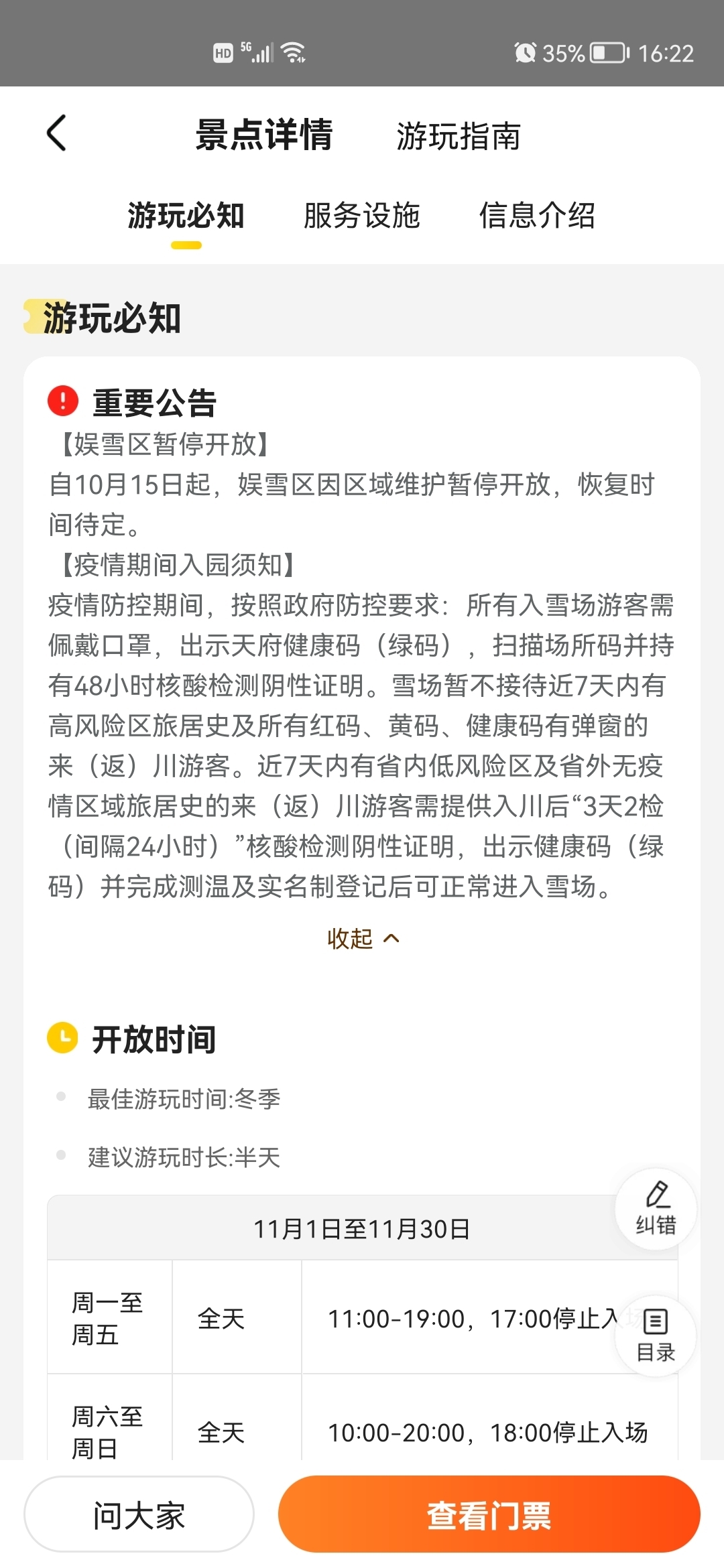
Task: Open the 纠错 correction button
Action: 656,1209
